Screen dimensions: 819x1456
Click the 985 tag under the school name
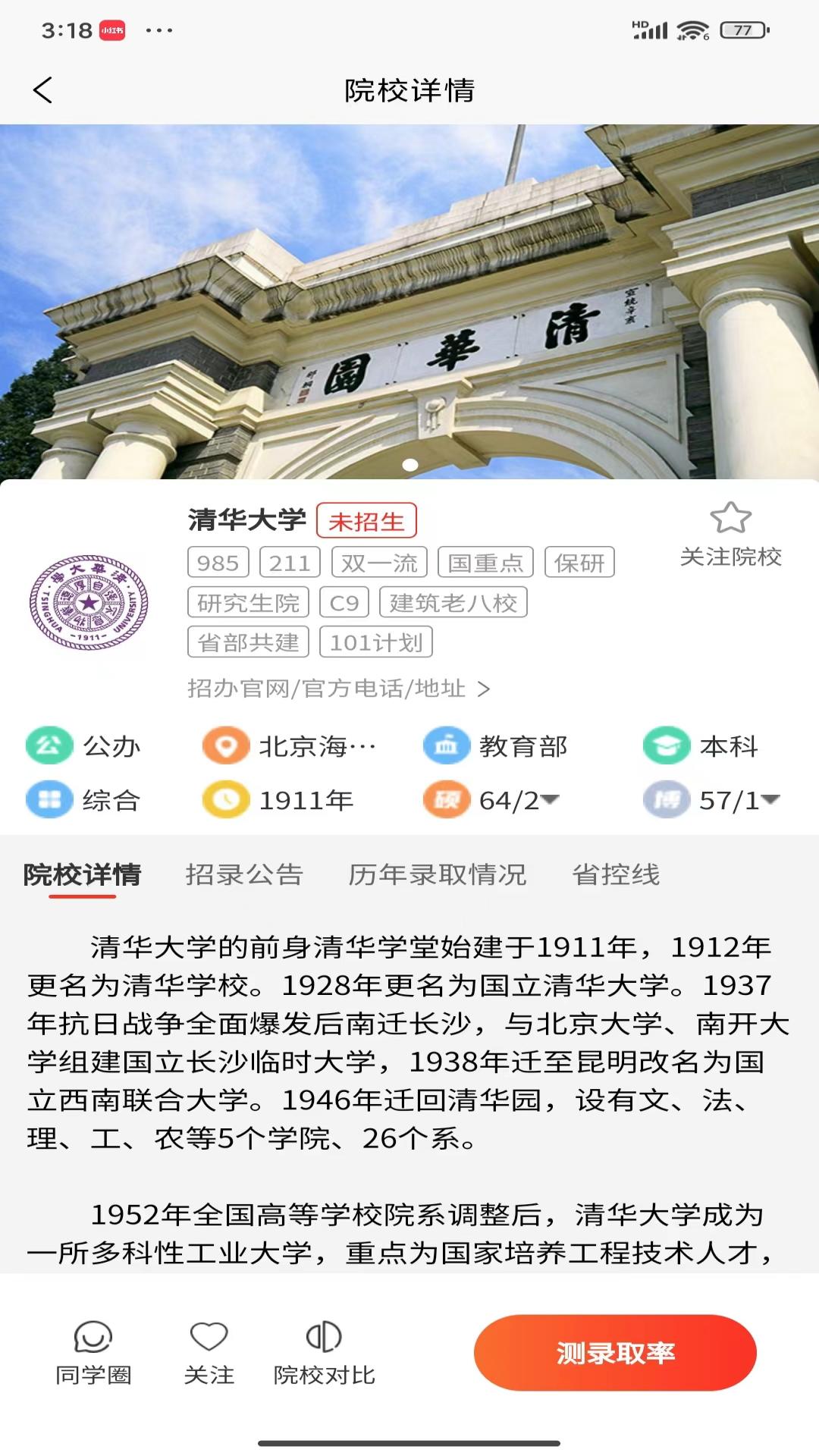click(218, 563)
